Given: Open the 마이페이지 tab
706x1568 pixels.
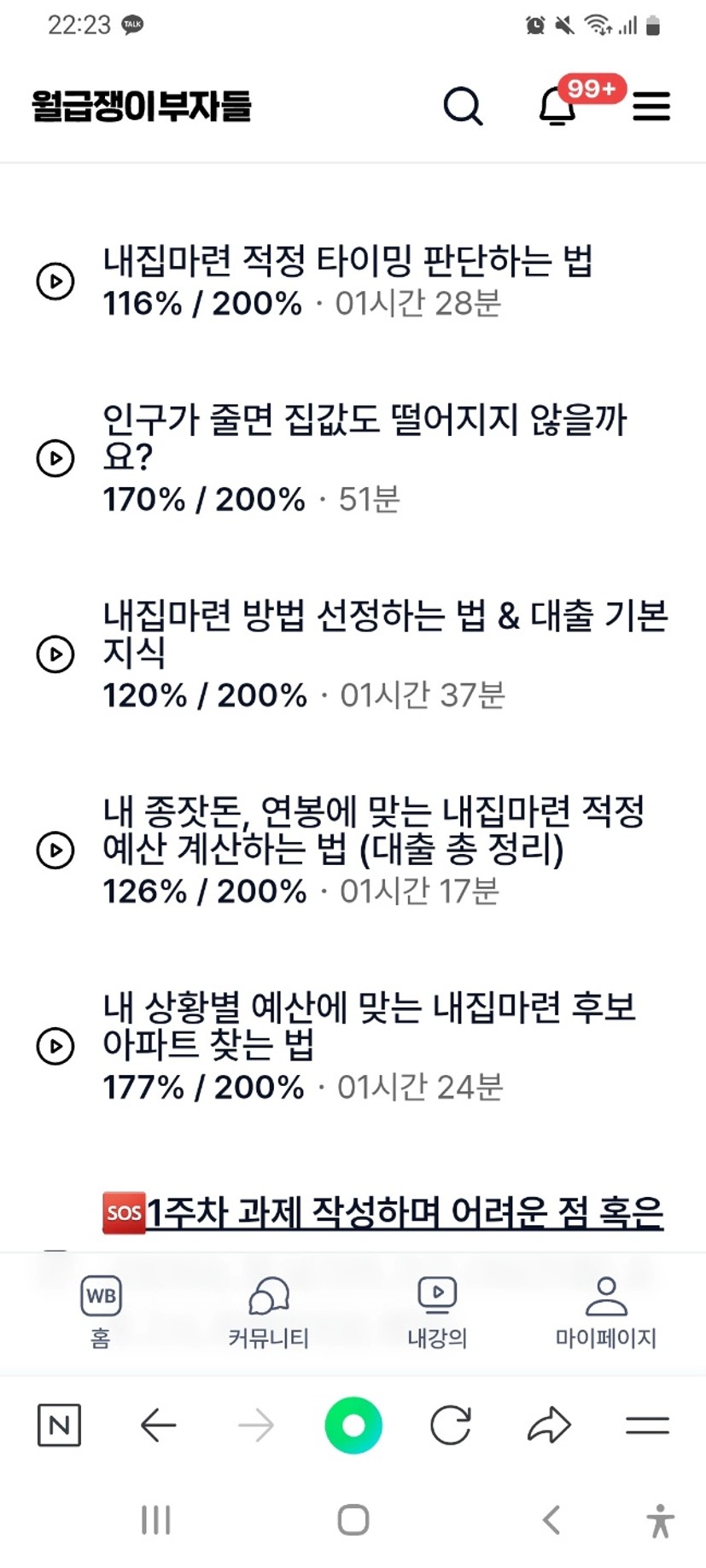Looking at the screenshot, I should pyautogui.click(x=606, y=1313).
